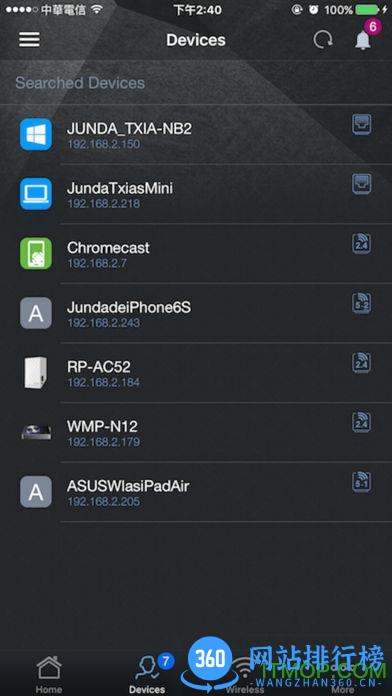The image size is (392, 696).
Task: Refresh the devices list
Action: click(323, 40)
